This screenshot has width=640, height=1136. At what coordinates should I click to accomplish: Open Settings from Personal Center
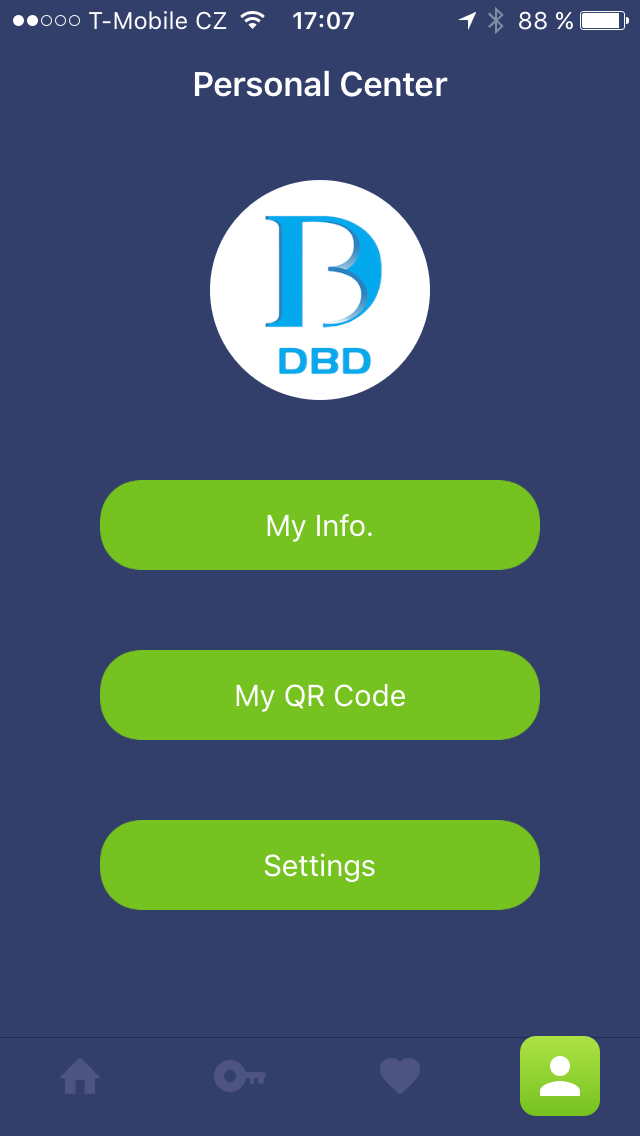click(320, 865)
